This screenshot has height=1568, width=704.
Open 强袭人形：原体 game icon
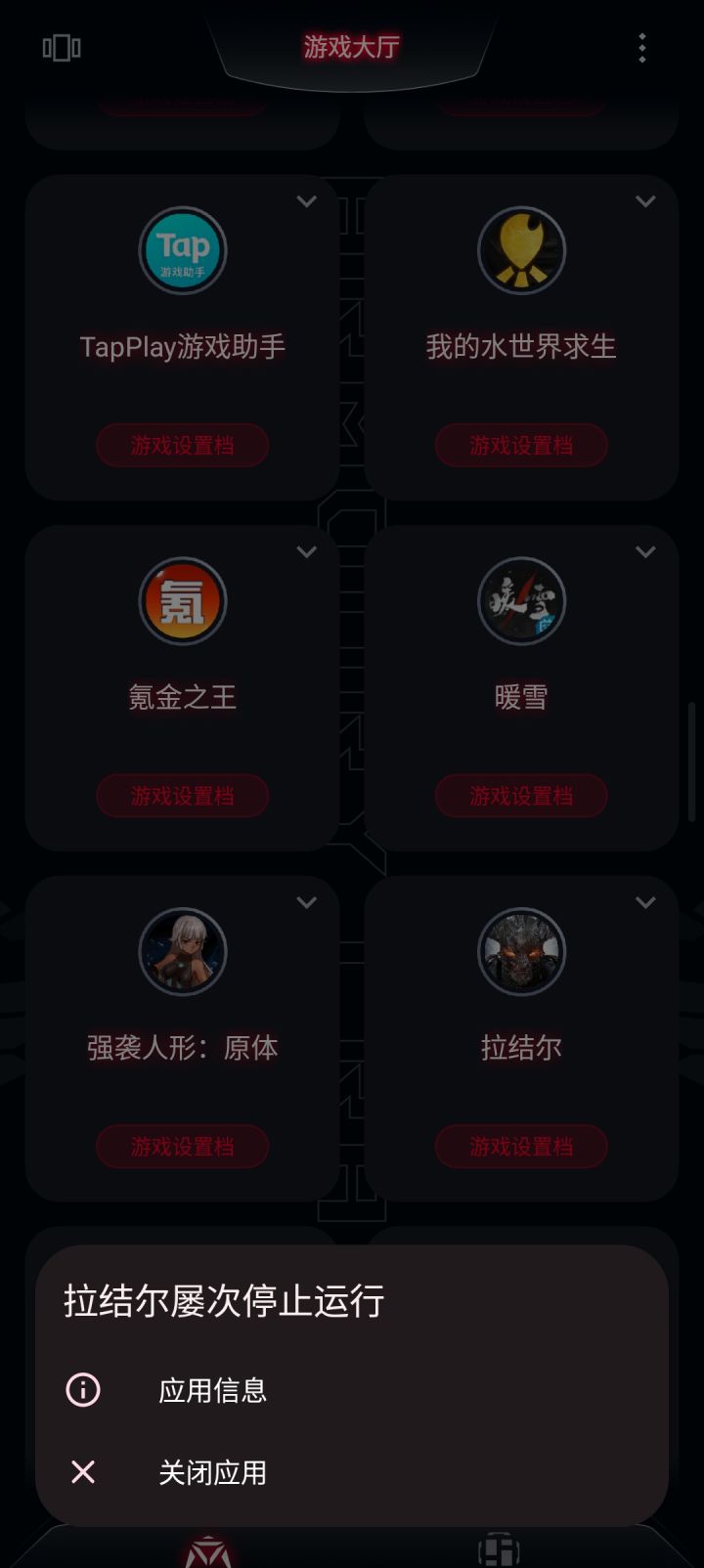182,951
